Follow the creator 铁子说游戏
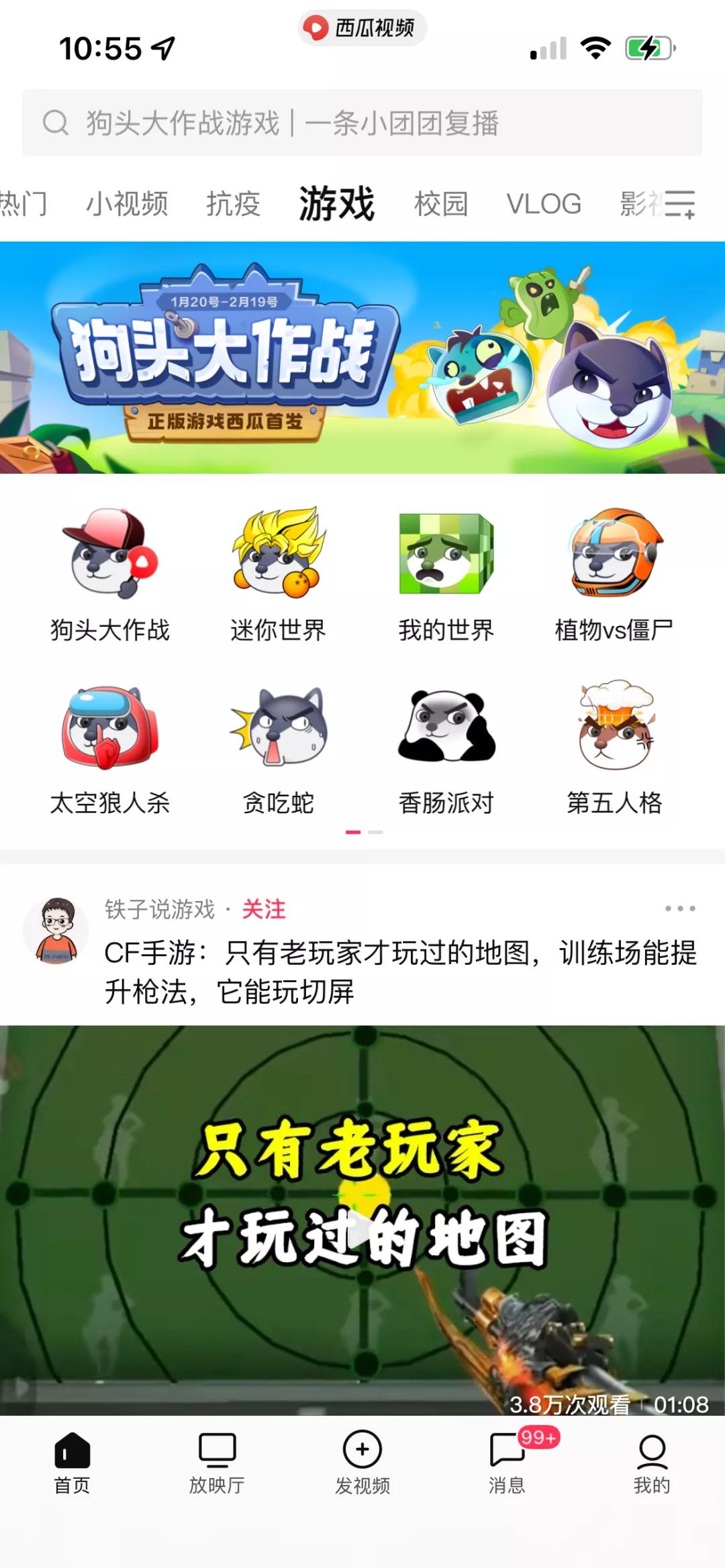 point(263,911)
